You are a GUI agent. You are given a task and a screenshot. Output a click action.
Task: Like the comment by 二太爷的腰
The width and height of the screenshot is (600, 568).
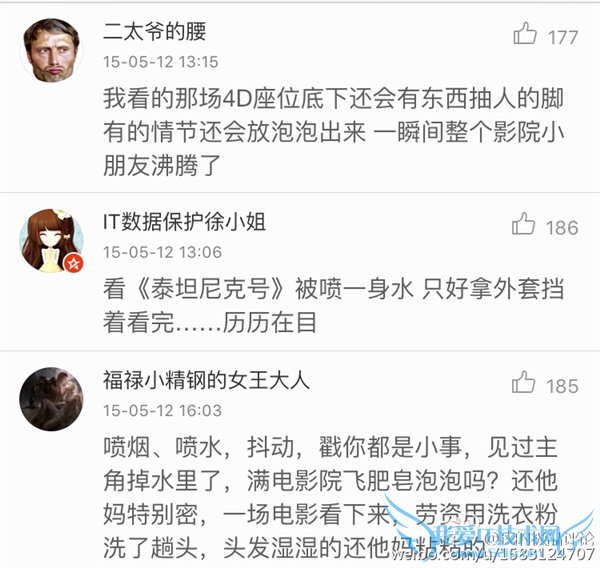point(525,35)
